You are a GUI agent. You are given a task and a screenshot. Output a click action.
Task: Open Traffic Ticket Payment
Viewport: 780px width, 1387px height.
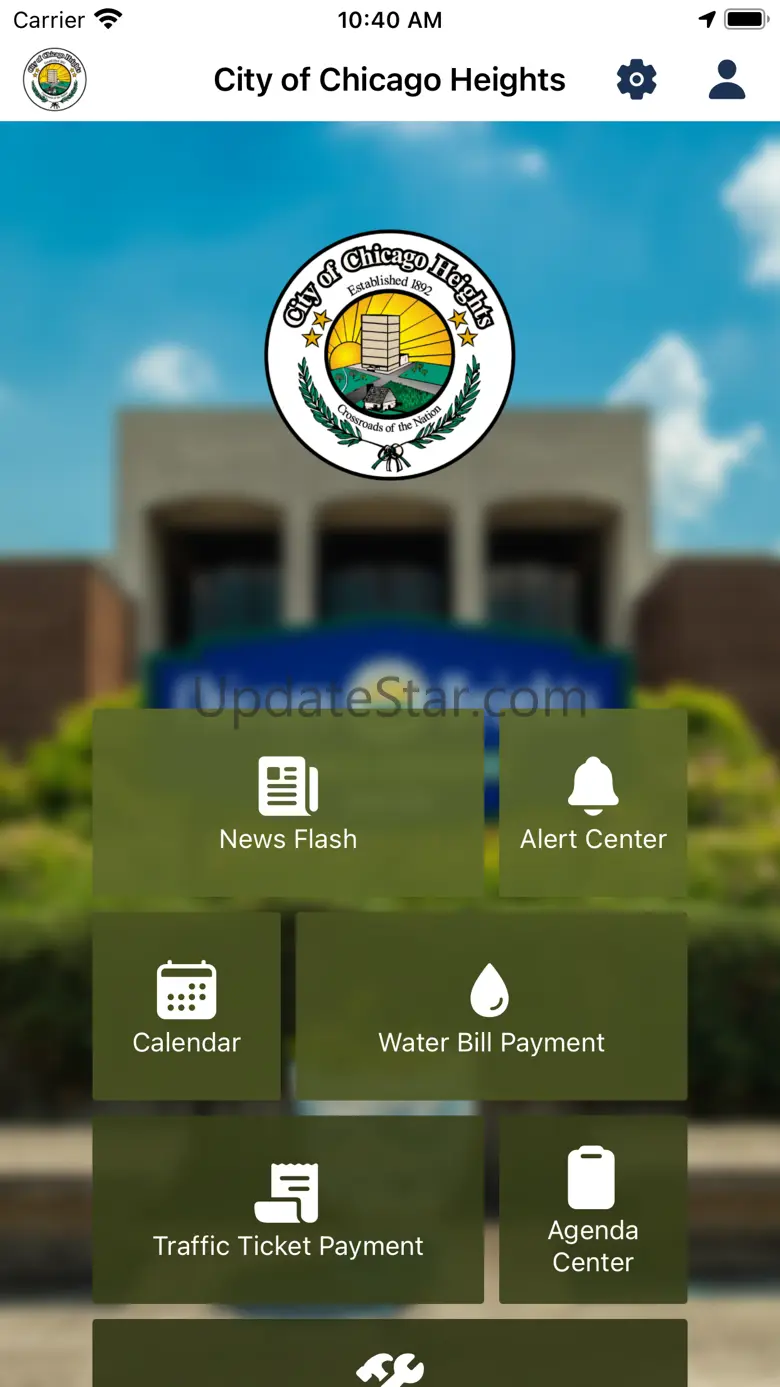click(288, 1210)
